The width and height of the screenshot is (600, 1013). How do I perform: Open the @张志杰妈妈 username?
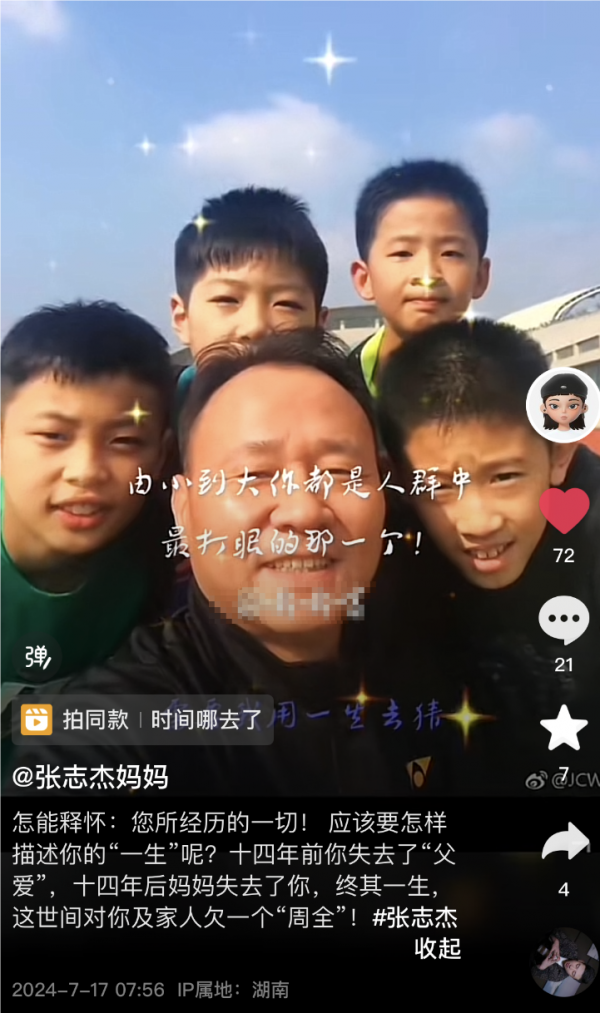[x=90, y=775]
